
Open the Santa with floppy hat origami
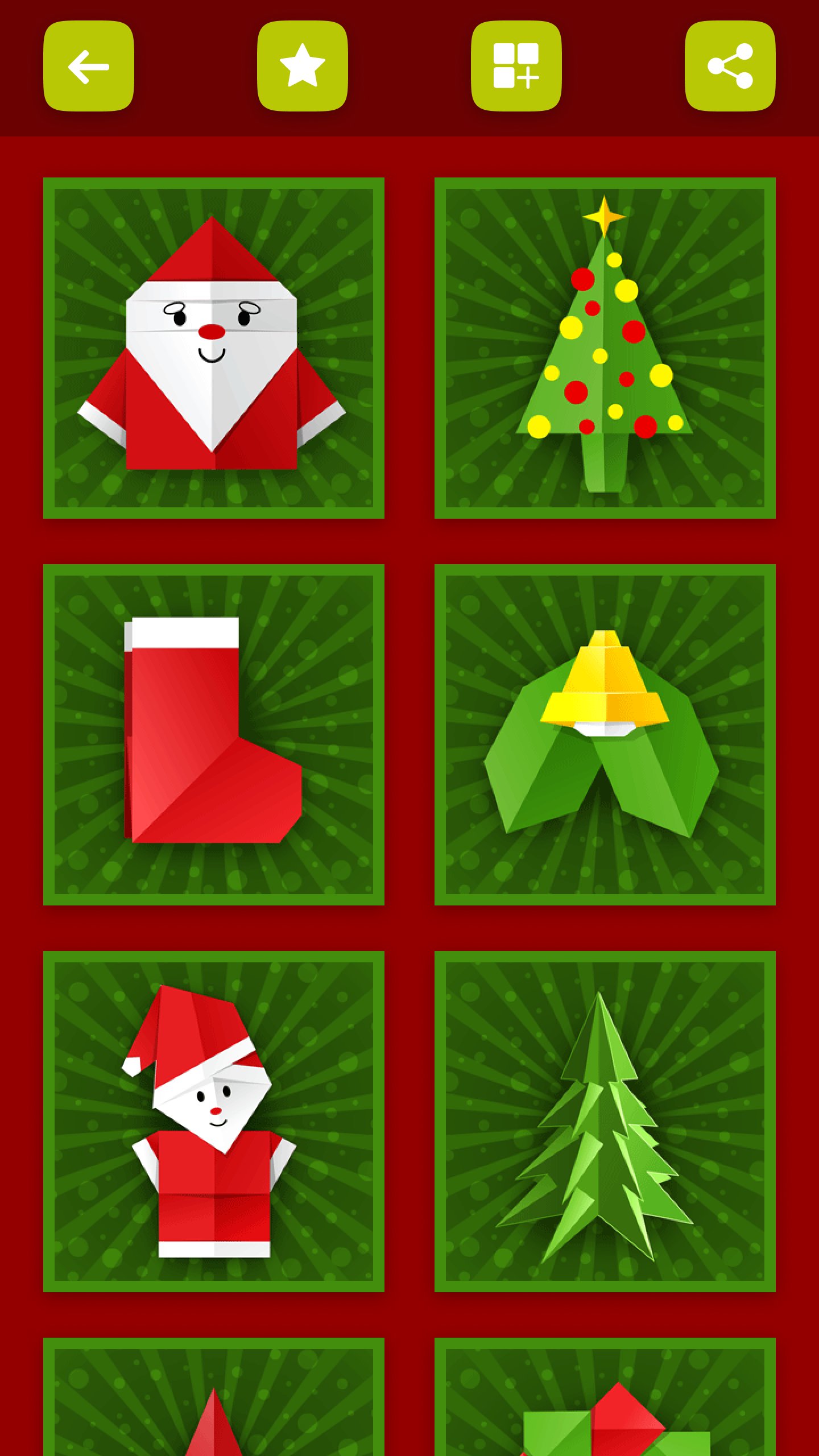click(x=214, y=1122)
